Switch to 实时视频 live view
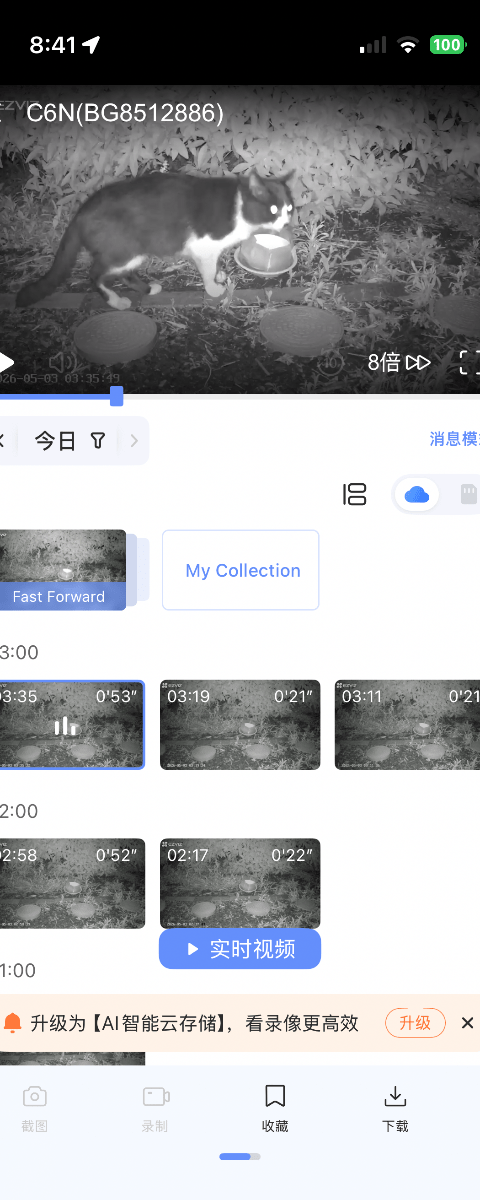 pos(240,949)
